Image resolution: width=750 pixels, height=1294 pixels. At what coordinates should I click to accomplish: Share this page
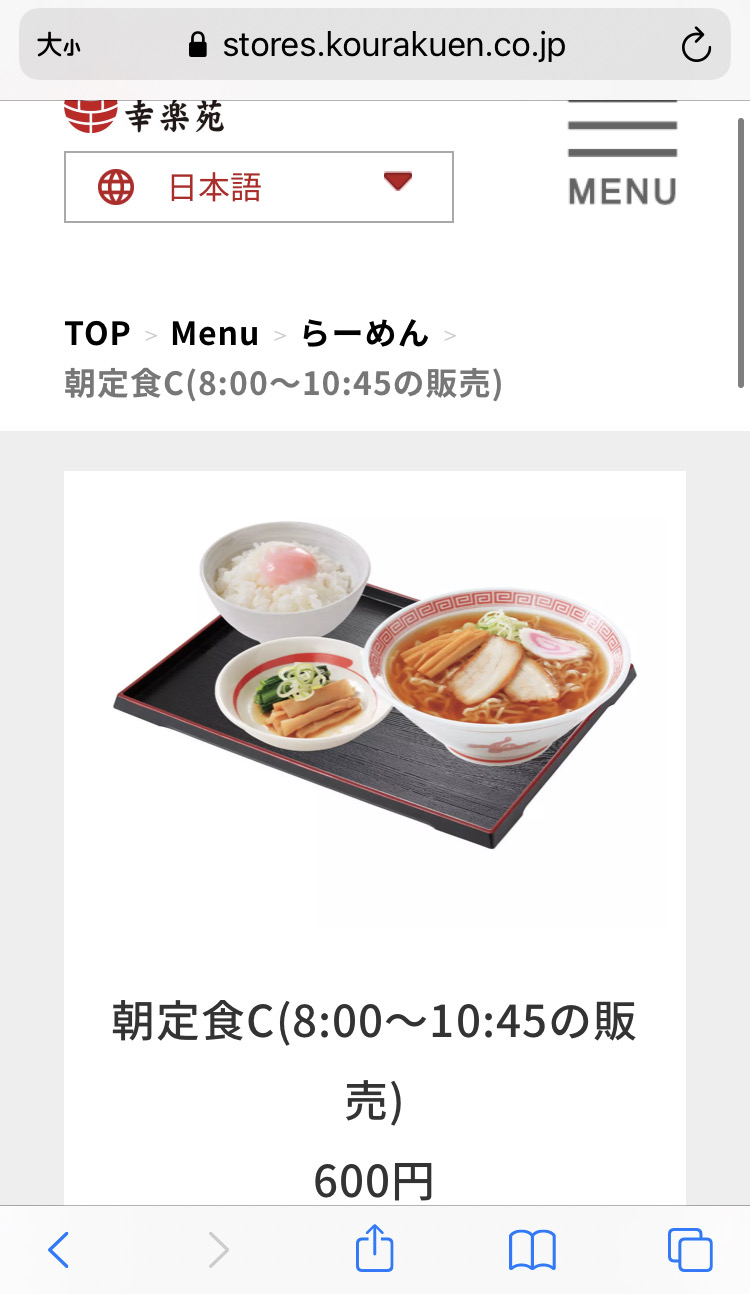click(x=375, y=1250)
